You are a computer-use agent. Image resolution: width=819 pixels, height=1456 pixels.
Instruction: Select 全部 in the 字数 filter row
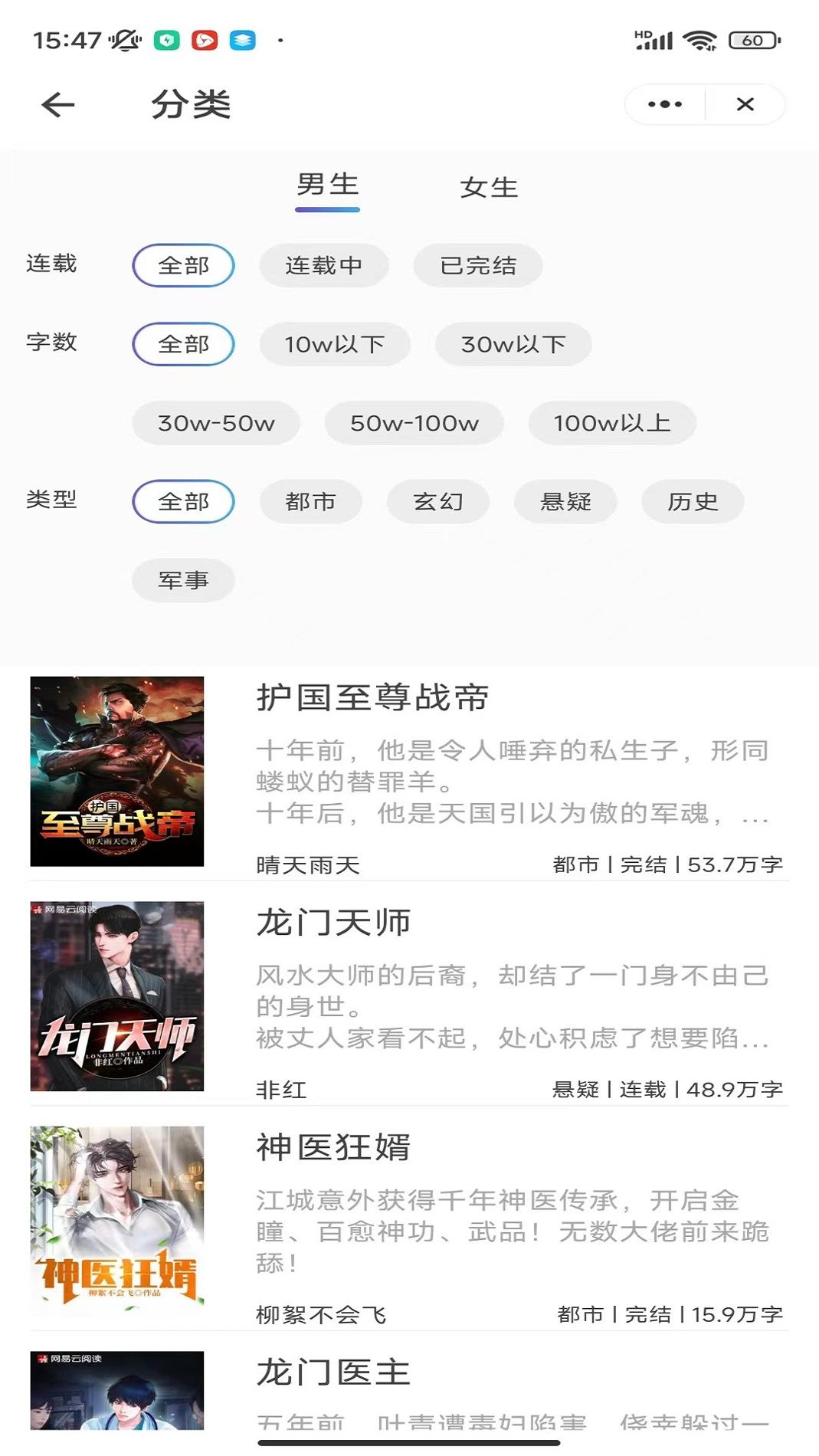184,345
